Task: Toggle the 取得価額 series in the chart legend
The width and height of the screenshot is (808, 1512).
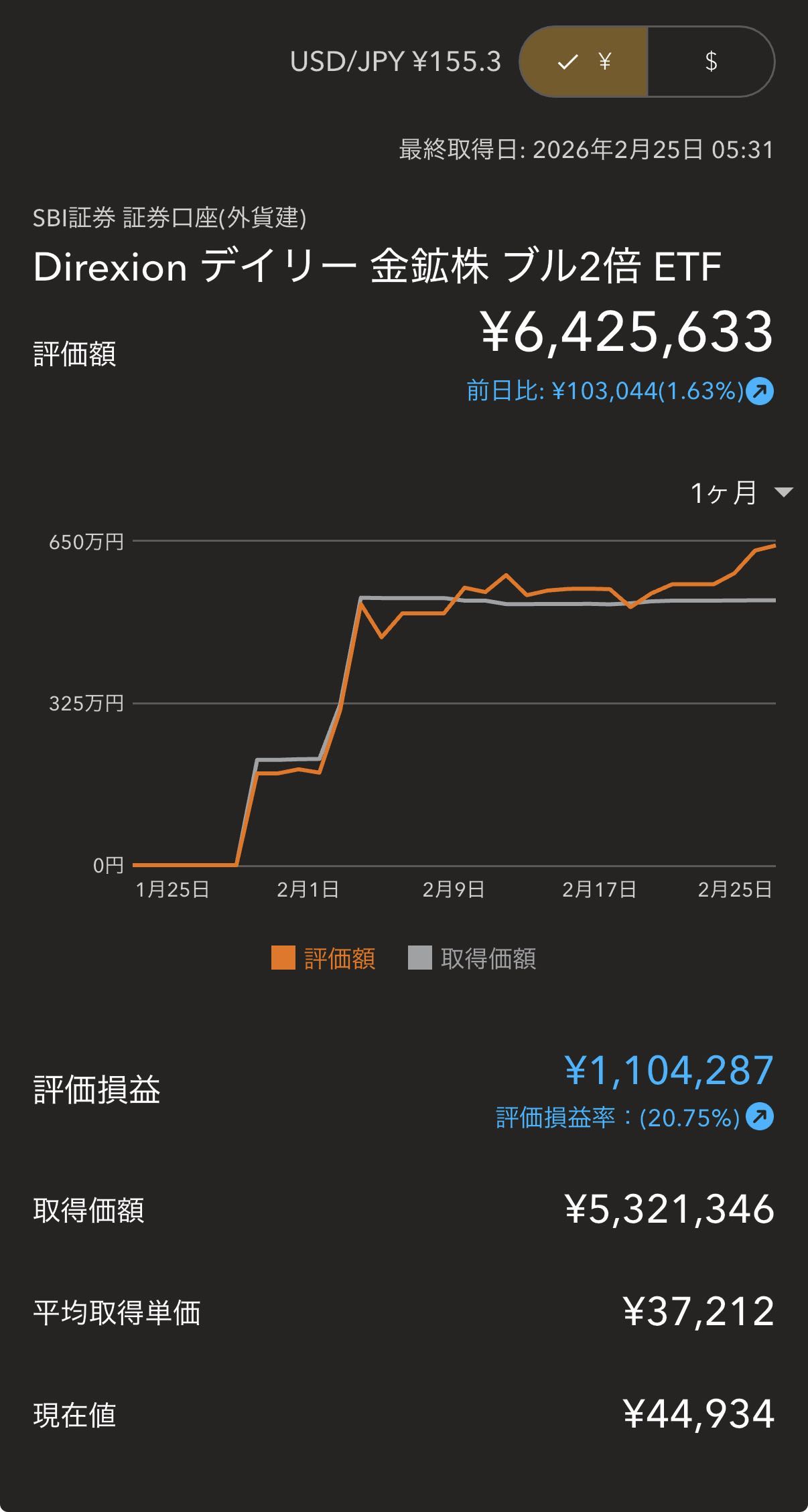Action: (x=472, y=958)
